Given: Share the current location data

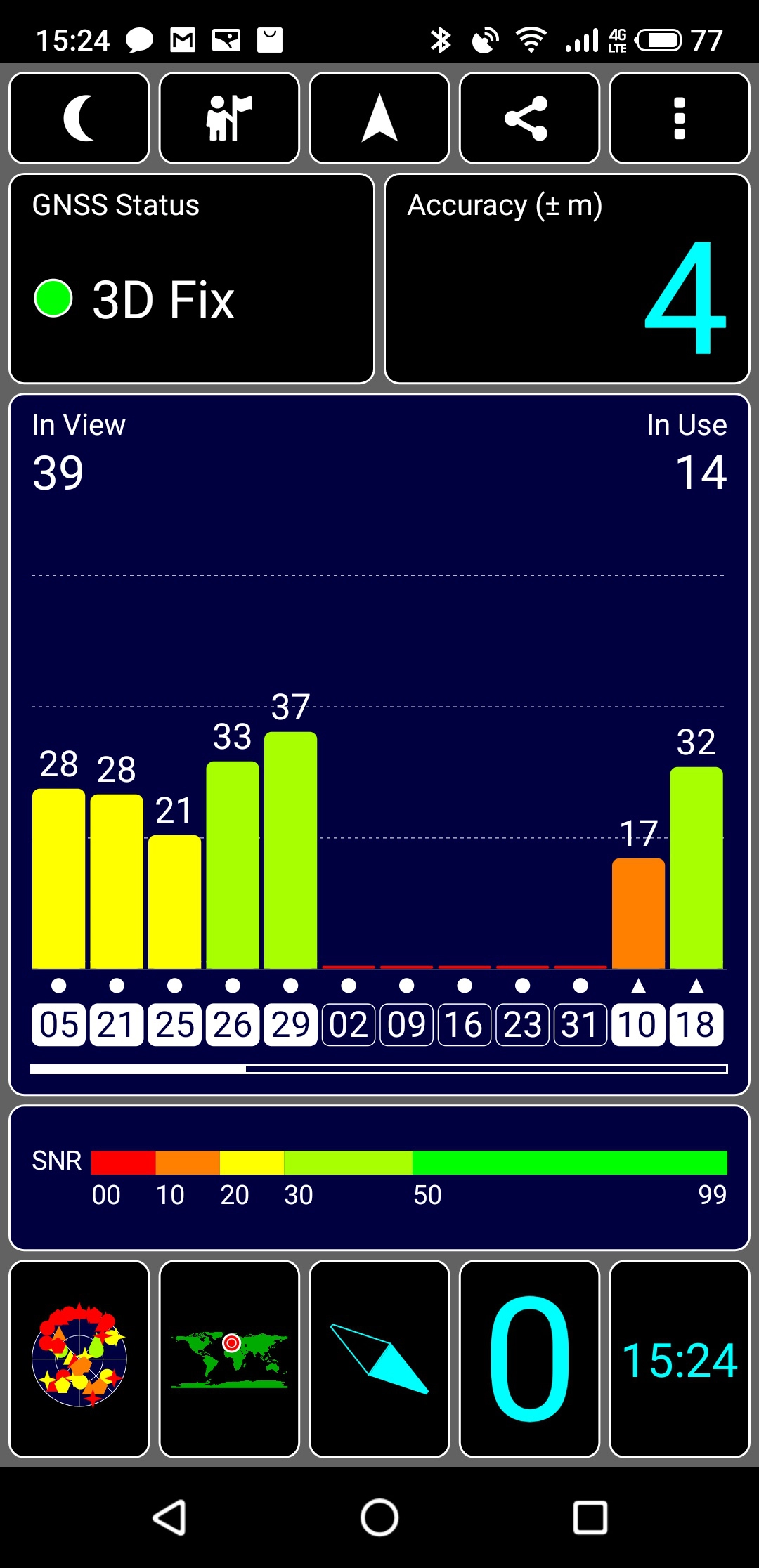Looking at the screenshot, I should tap(529, 118).
